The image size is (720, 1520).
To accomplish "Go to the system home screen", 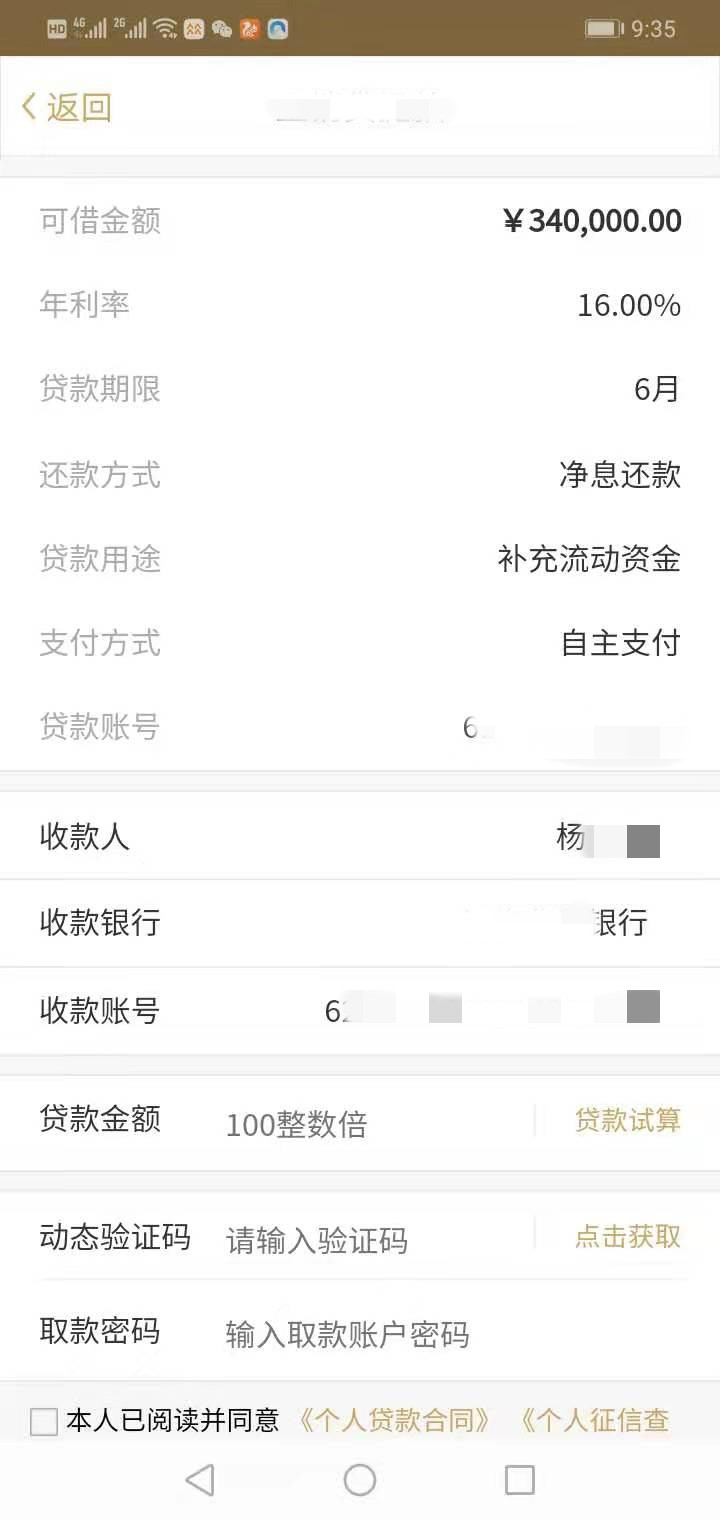I will tap(360, 1480).
